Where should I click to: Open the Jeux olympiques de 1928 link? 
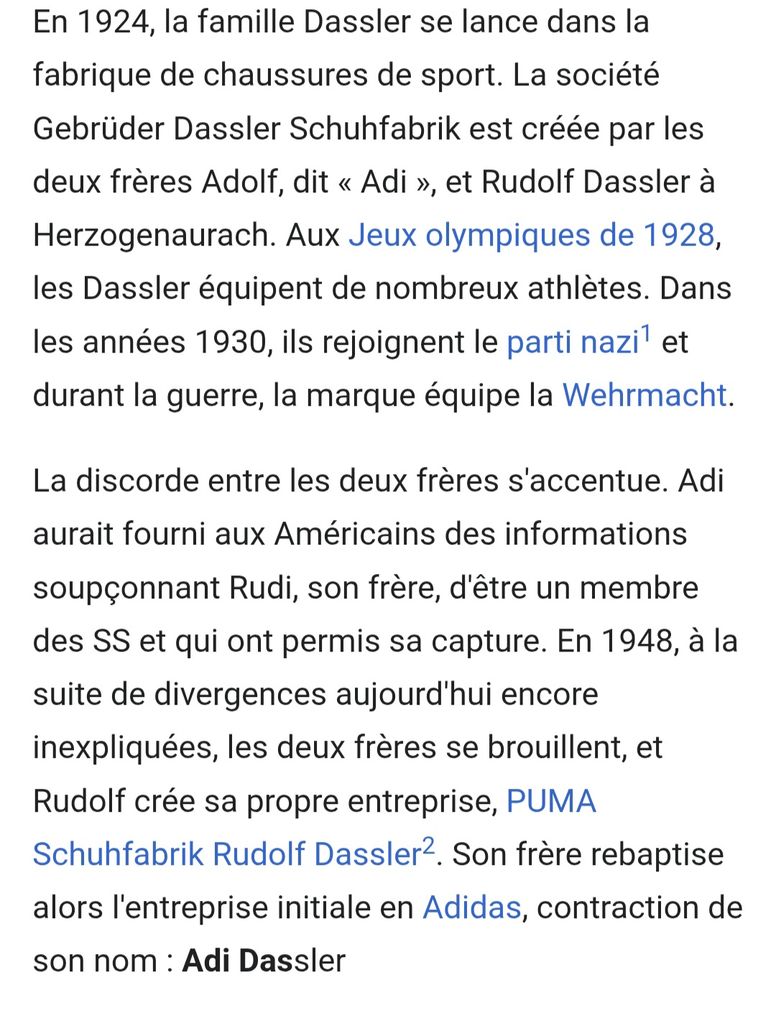click(531, 236)
